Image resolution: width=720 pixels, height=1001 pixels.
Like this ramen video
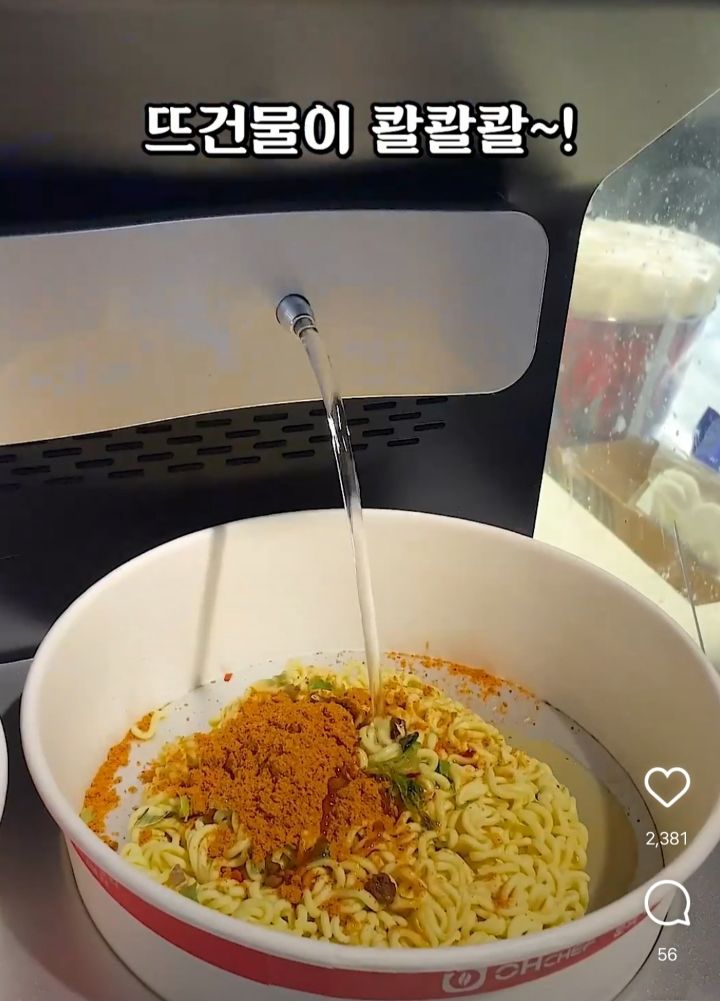tap(667, 786)
